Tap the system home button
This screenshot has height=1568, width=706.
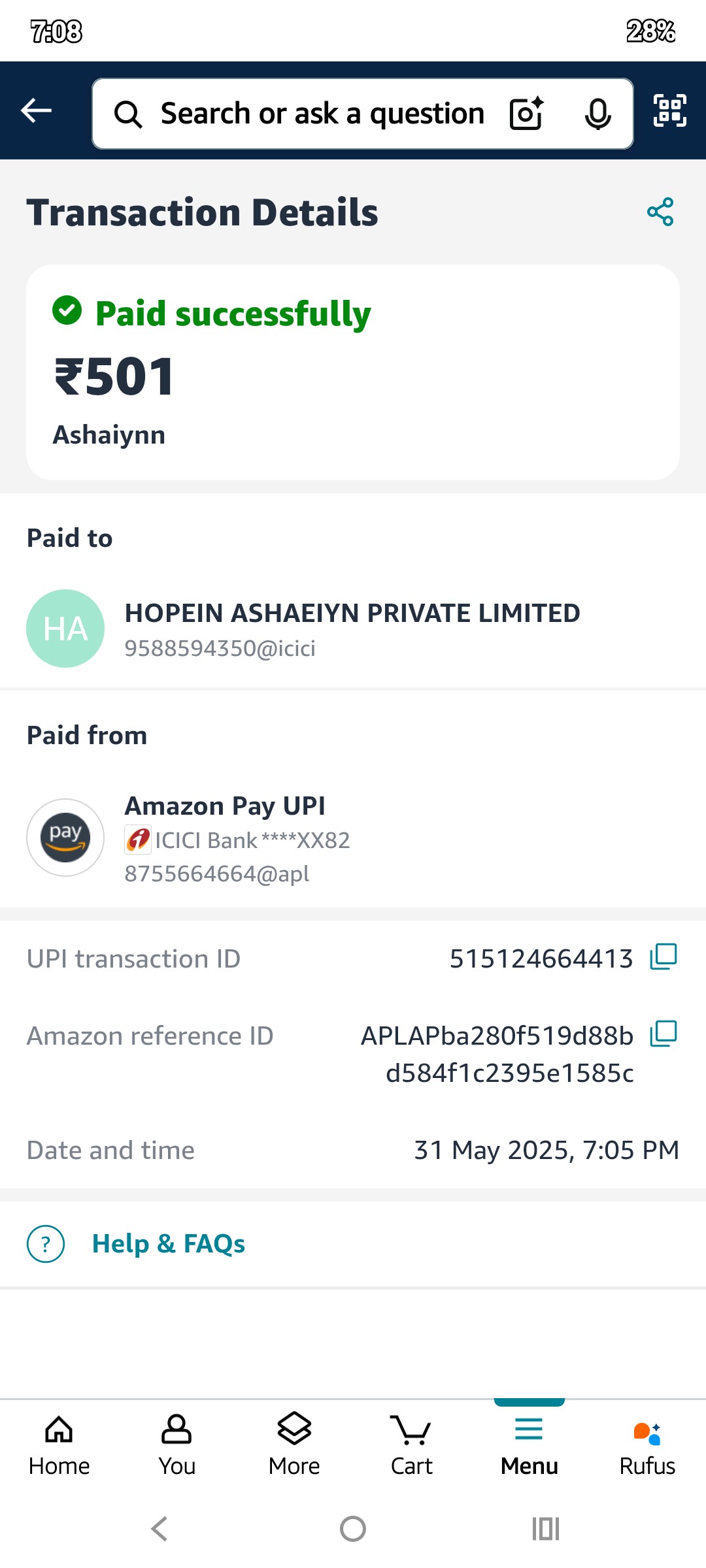coord(353,1529)
